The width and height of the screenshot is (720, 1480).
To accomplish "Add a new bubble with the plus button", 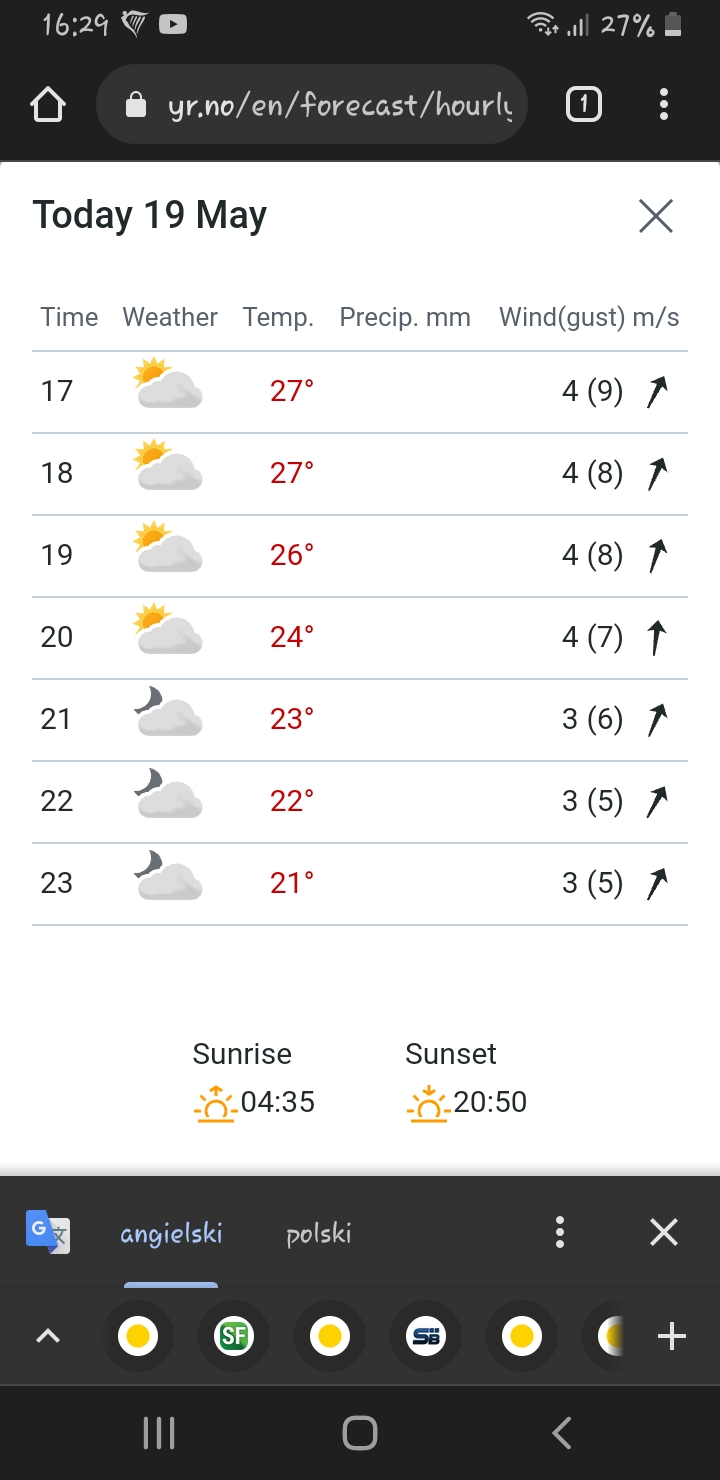I will pos(671,1336).
